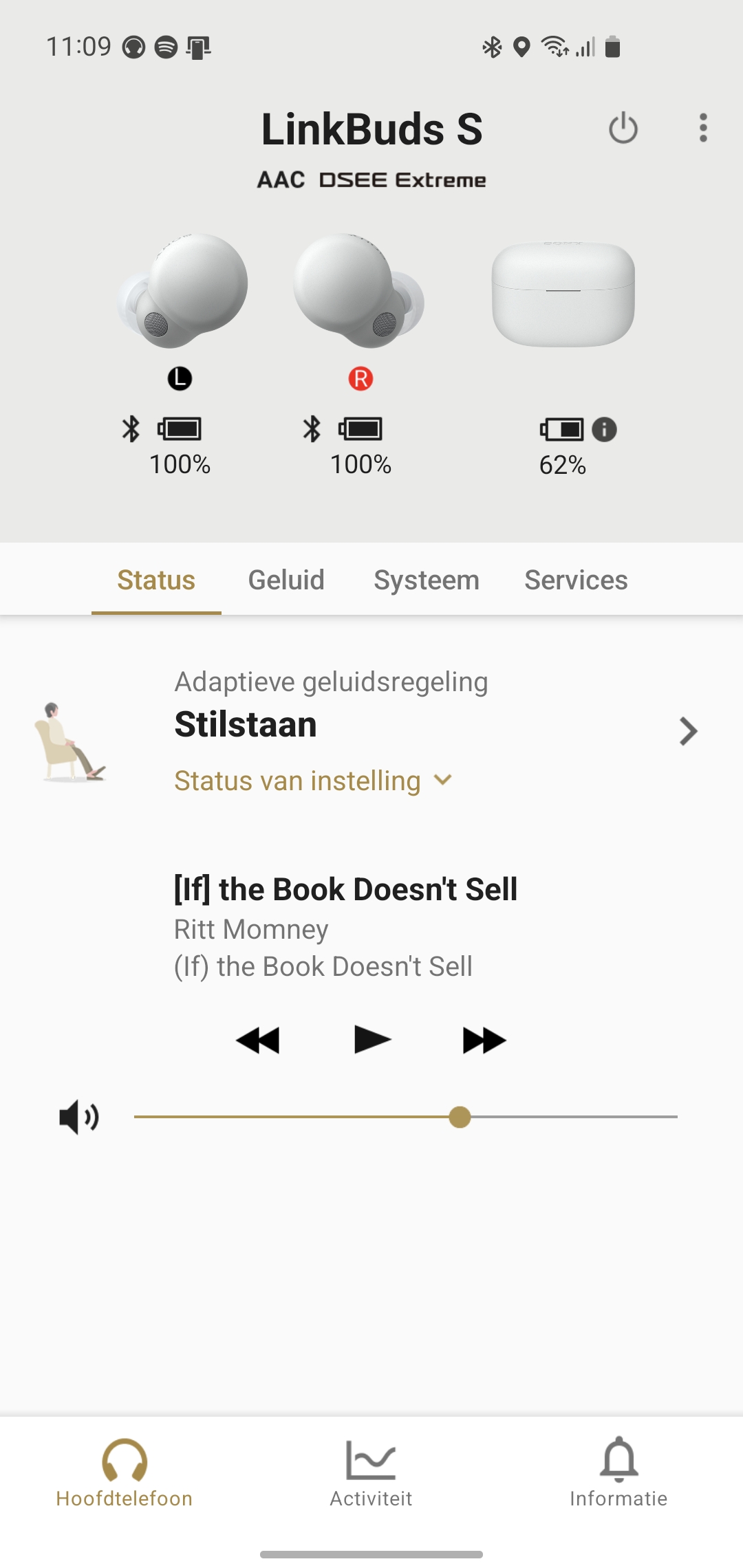
Task: Open the three-dot overflow menu
Action: pyautogui.click(x=702, y=128)
